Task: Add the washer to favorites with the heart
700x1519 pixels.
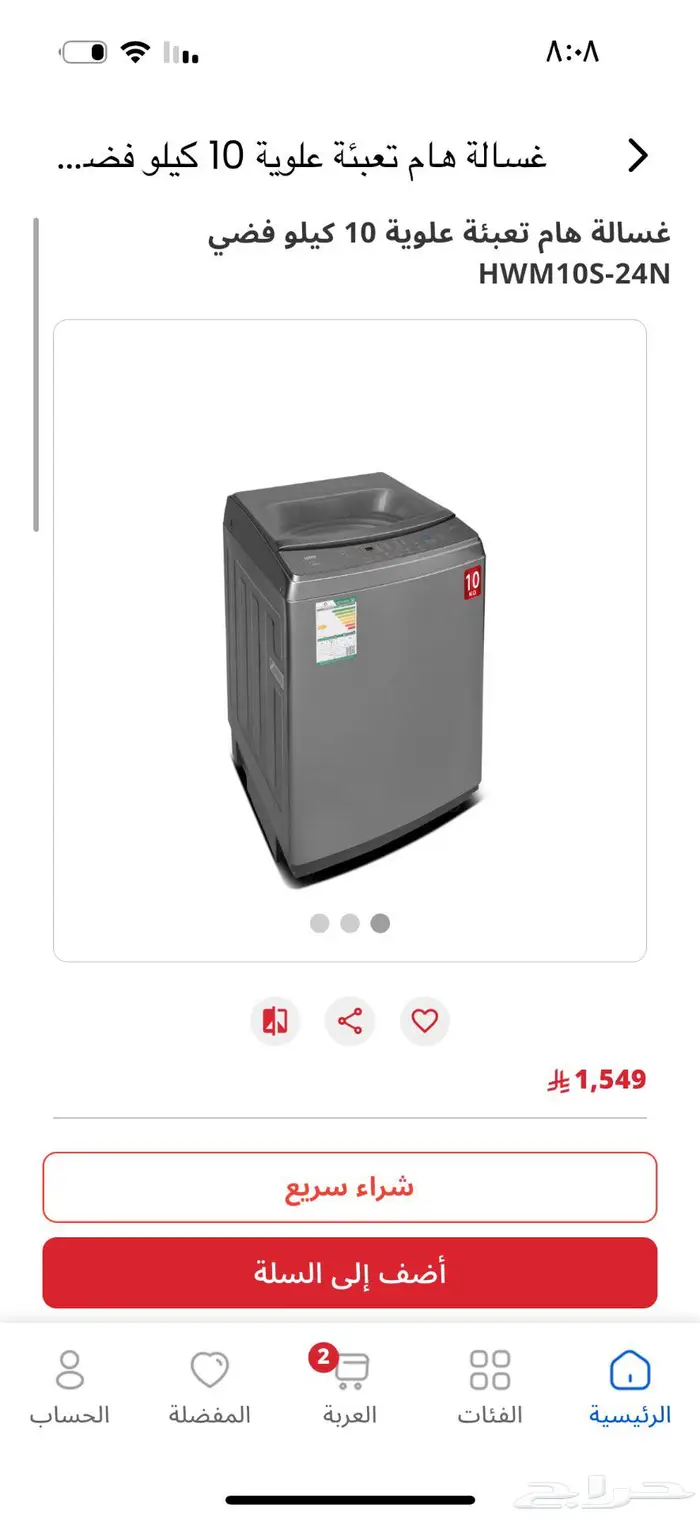Action: [x=425, y=1021]
